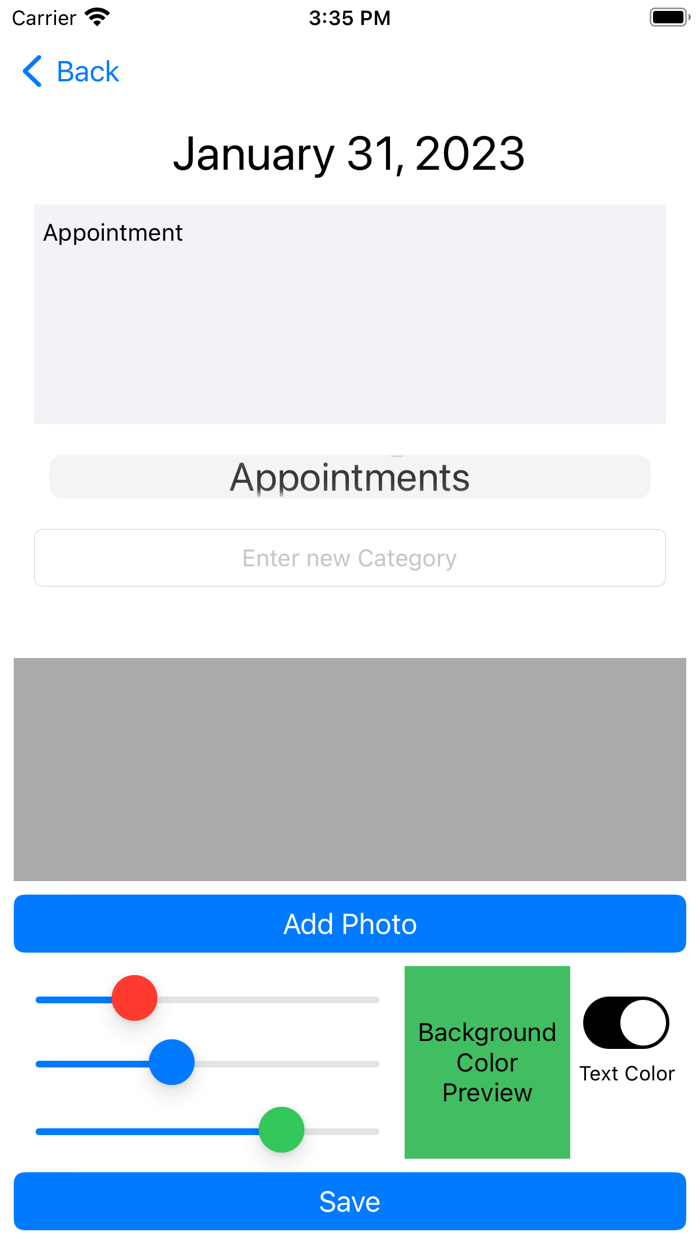Open the Appointments category picker
The width and height of the screenshot is (700, 1244).
[x=349, y=477]
